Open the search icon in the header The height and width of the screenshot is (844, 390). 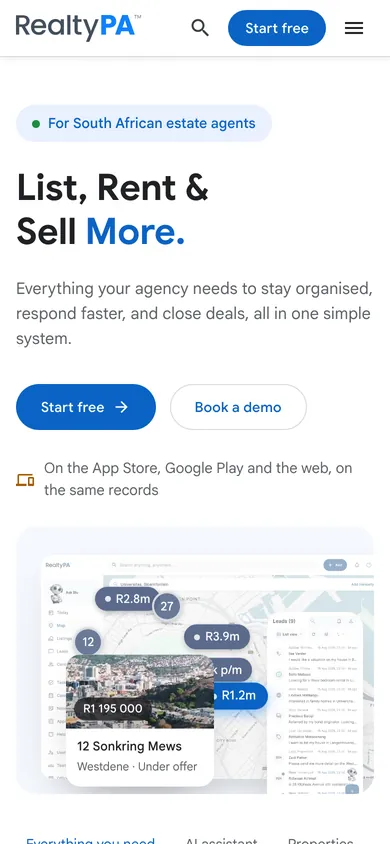[200, 28]
